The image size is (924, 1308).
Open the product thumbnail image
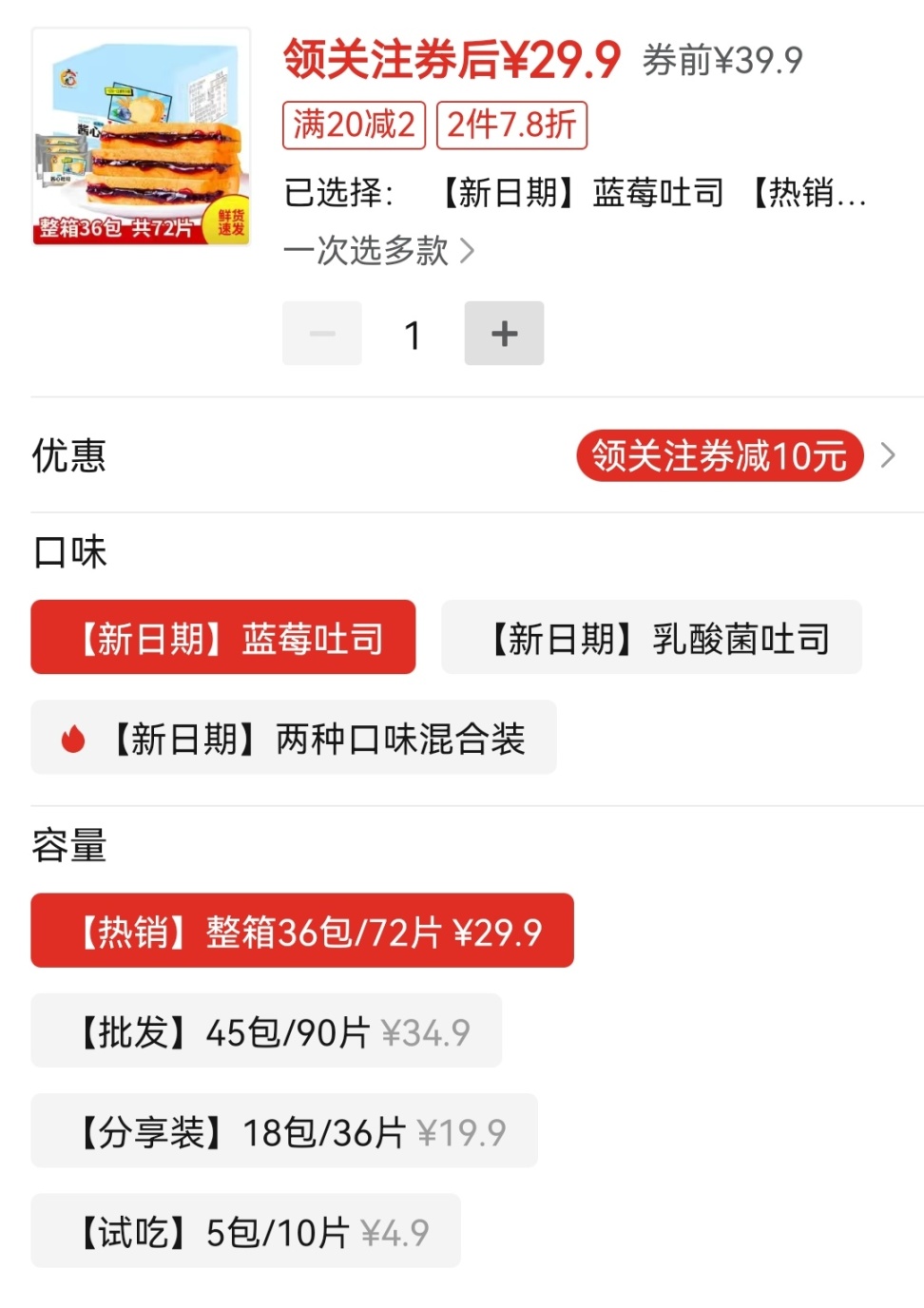point(141,137)
